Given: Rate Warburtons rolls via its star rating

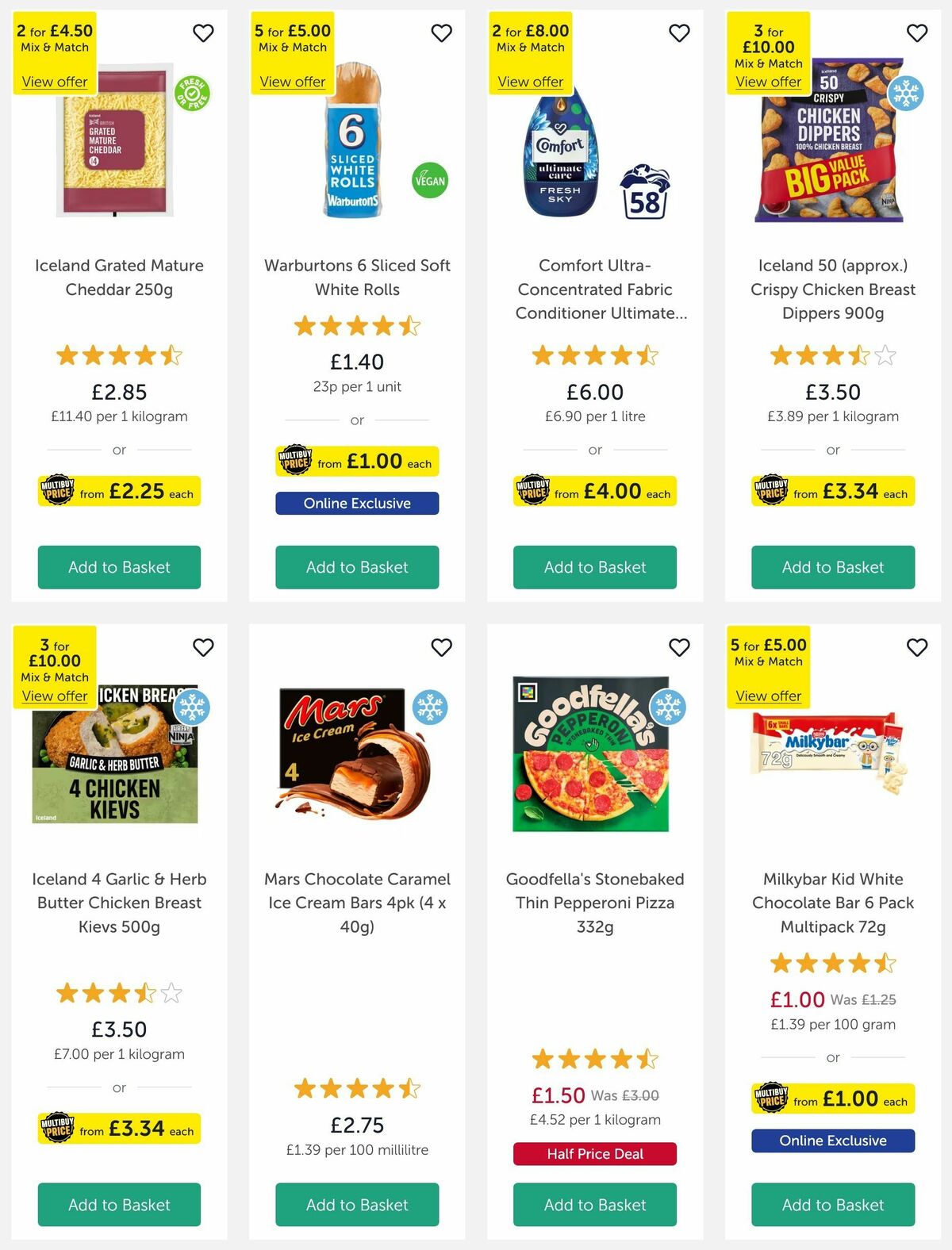Looking at the screenshot, I should tap(357, 325).
